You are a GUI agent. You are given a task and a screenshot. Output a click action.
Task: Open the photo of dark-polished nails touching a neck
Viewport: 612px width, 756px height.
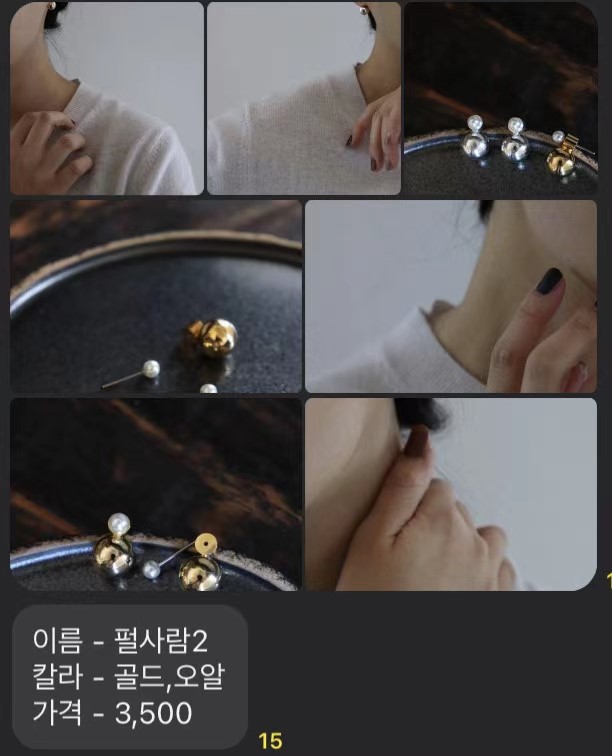point(450,296)
